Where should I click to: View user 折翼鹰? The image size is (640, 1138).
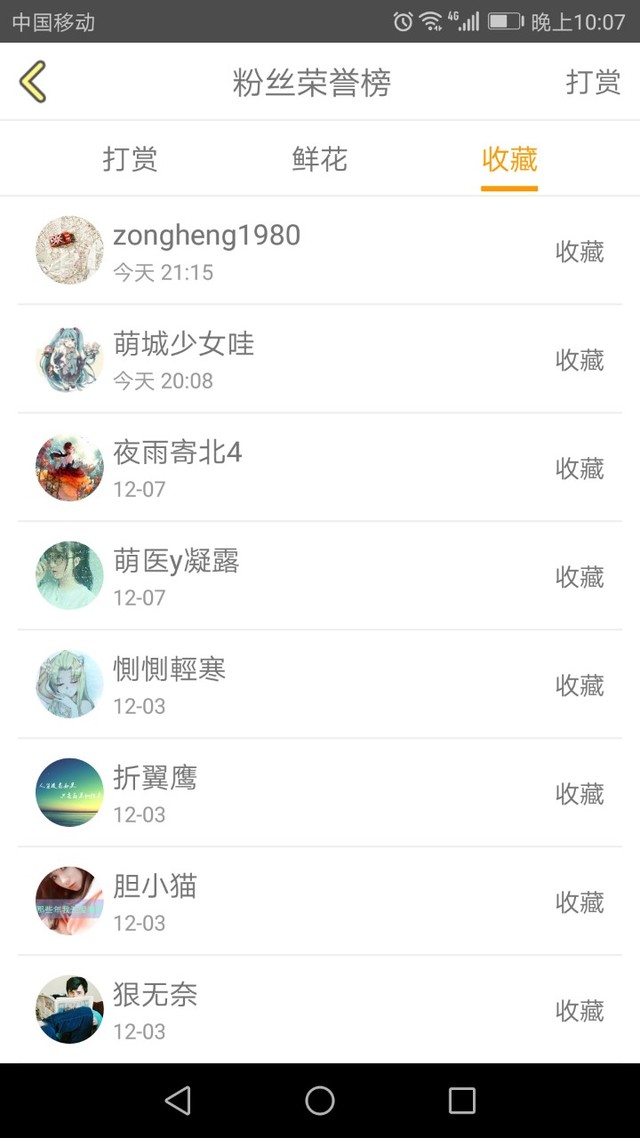tap(320, 793)
